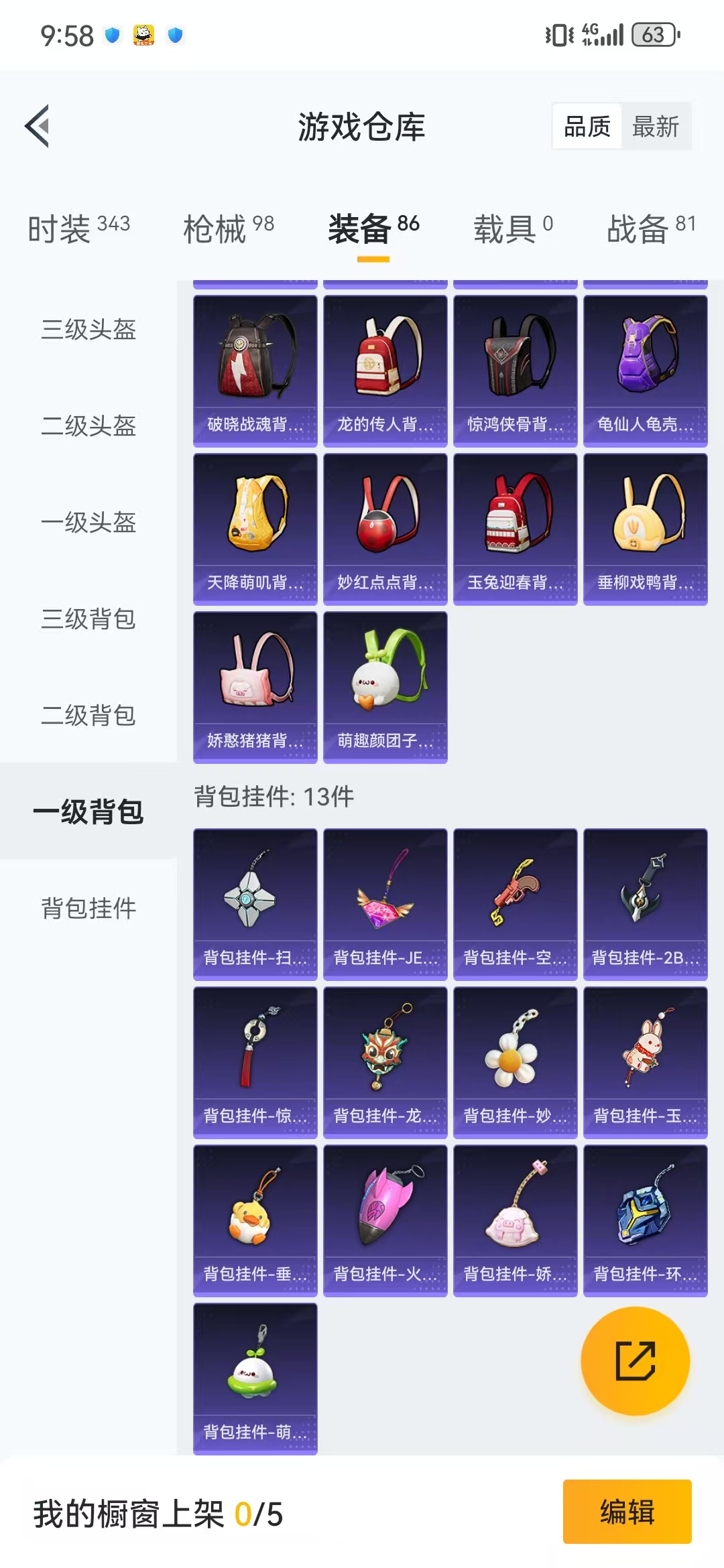This screenshot has height=1568, width=724.
Task: Open the 战备 tab
Action: click(651, 228)
